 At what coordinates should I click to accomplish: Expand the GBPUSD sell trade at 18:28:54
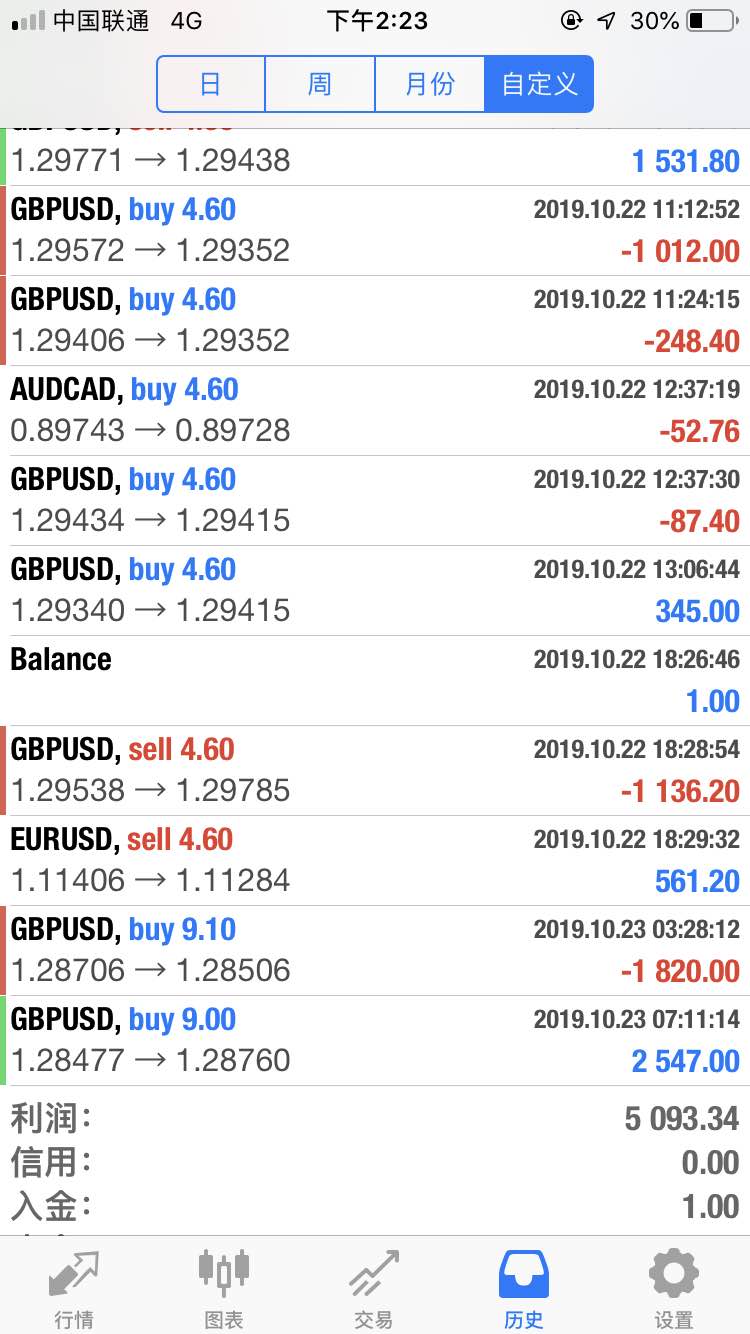[x=375, y=770]
